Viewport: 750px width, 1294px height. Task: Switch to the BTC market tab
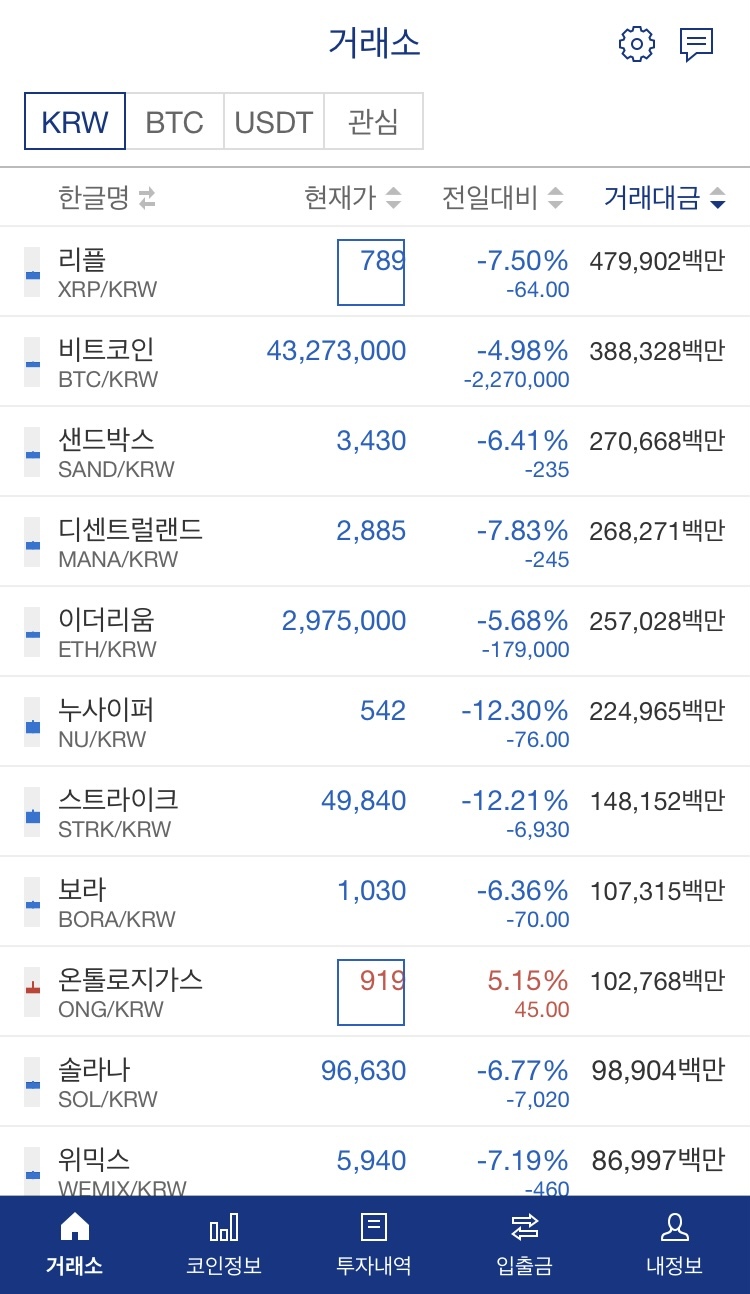[174, 122]
